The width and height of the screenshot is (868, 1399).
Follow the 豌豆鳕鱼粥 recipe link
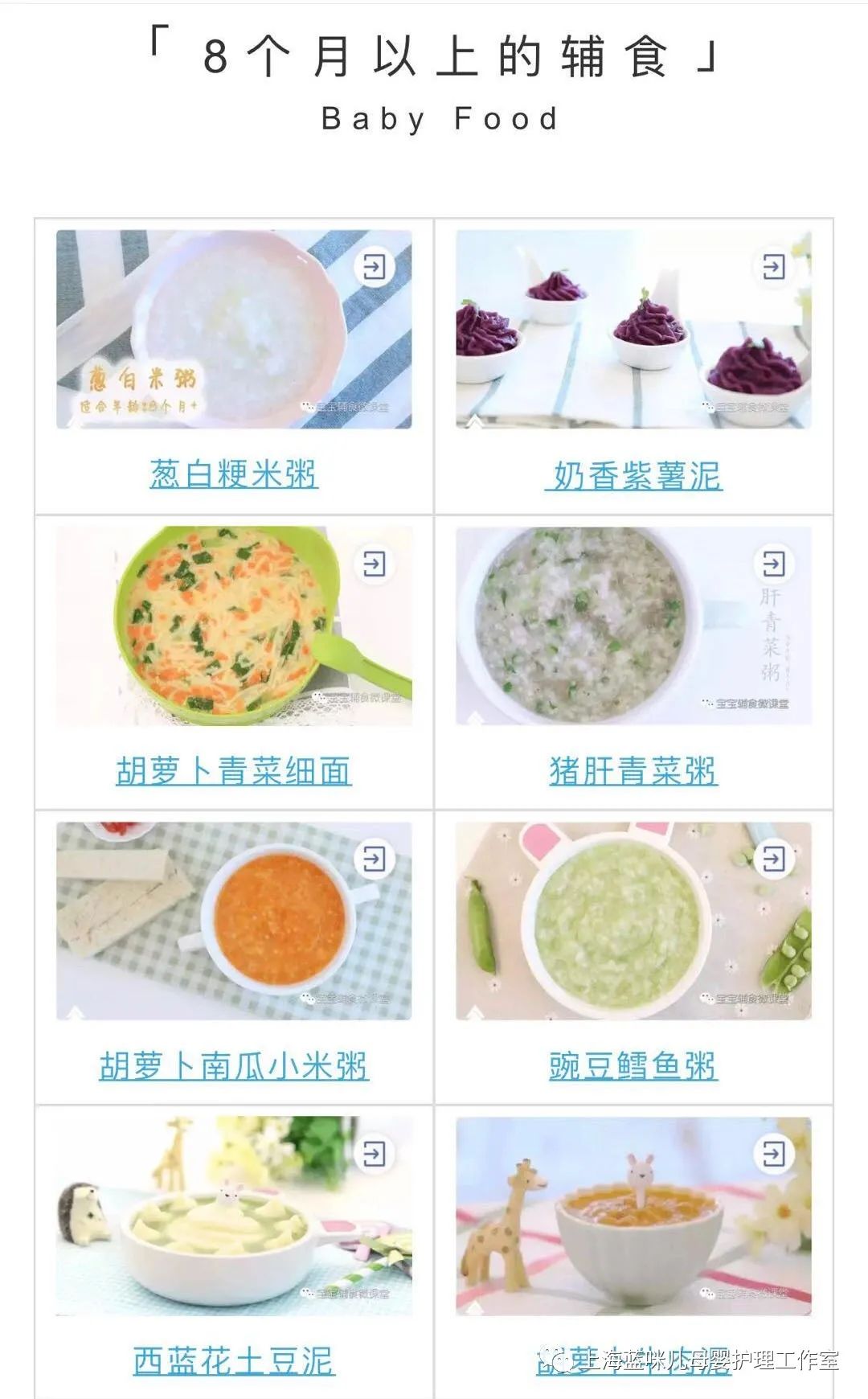[633, 1066]
